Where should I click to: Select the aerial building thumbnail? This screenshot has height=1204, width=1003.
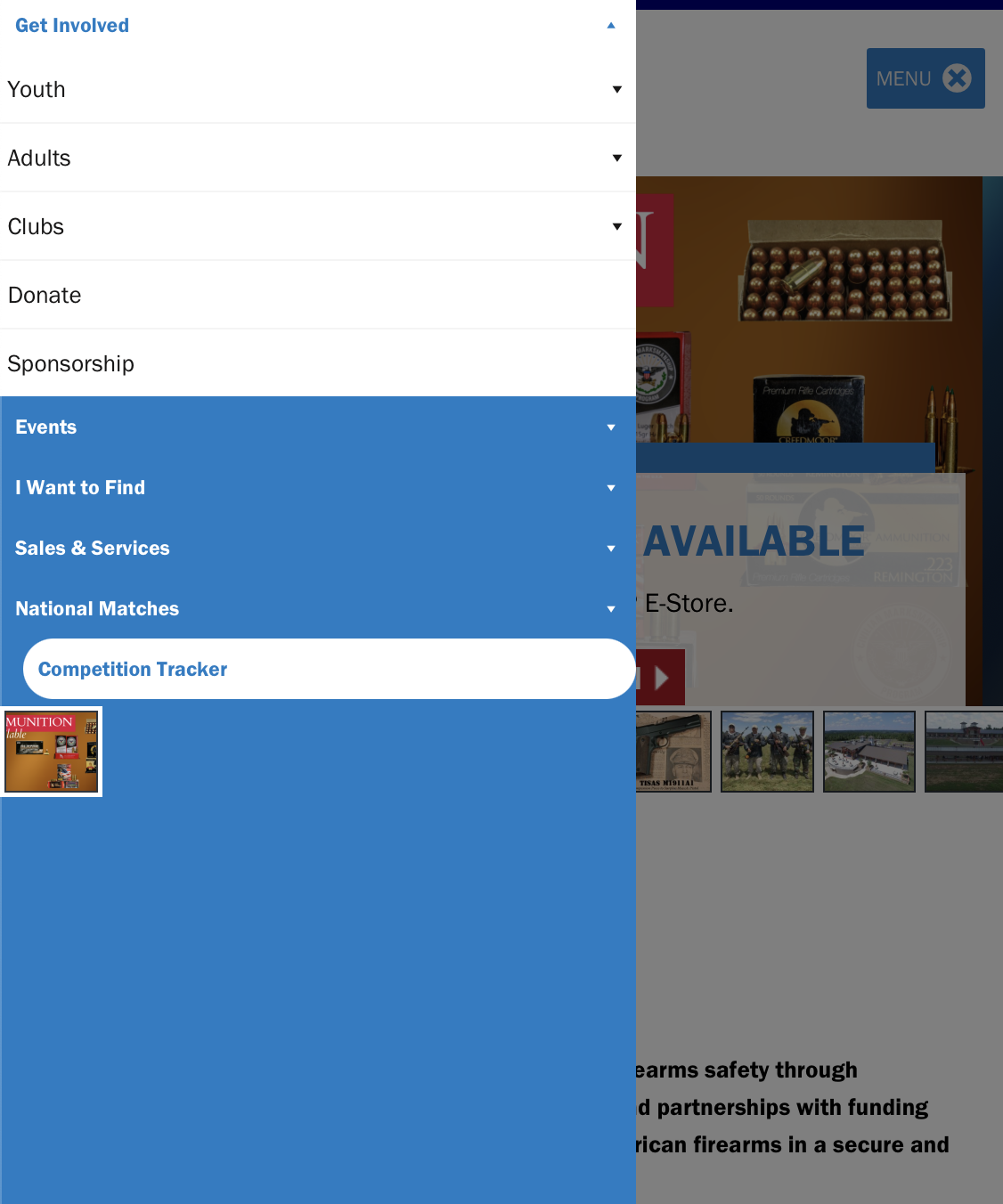coord(869,752)
